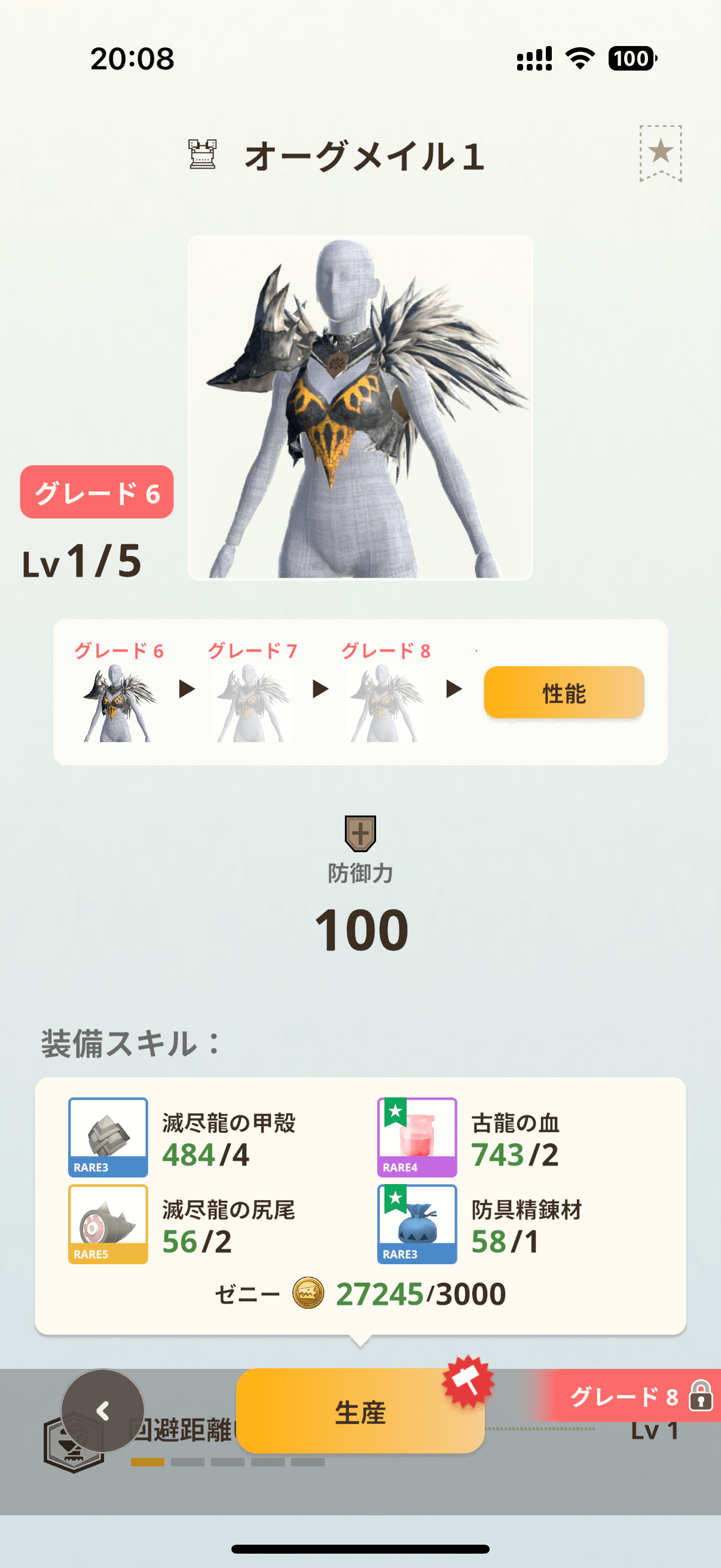View the 滅尽龍の尻尾 material
Viewport: 721px width, 1568px height.
tap(108, 1224)
